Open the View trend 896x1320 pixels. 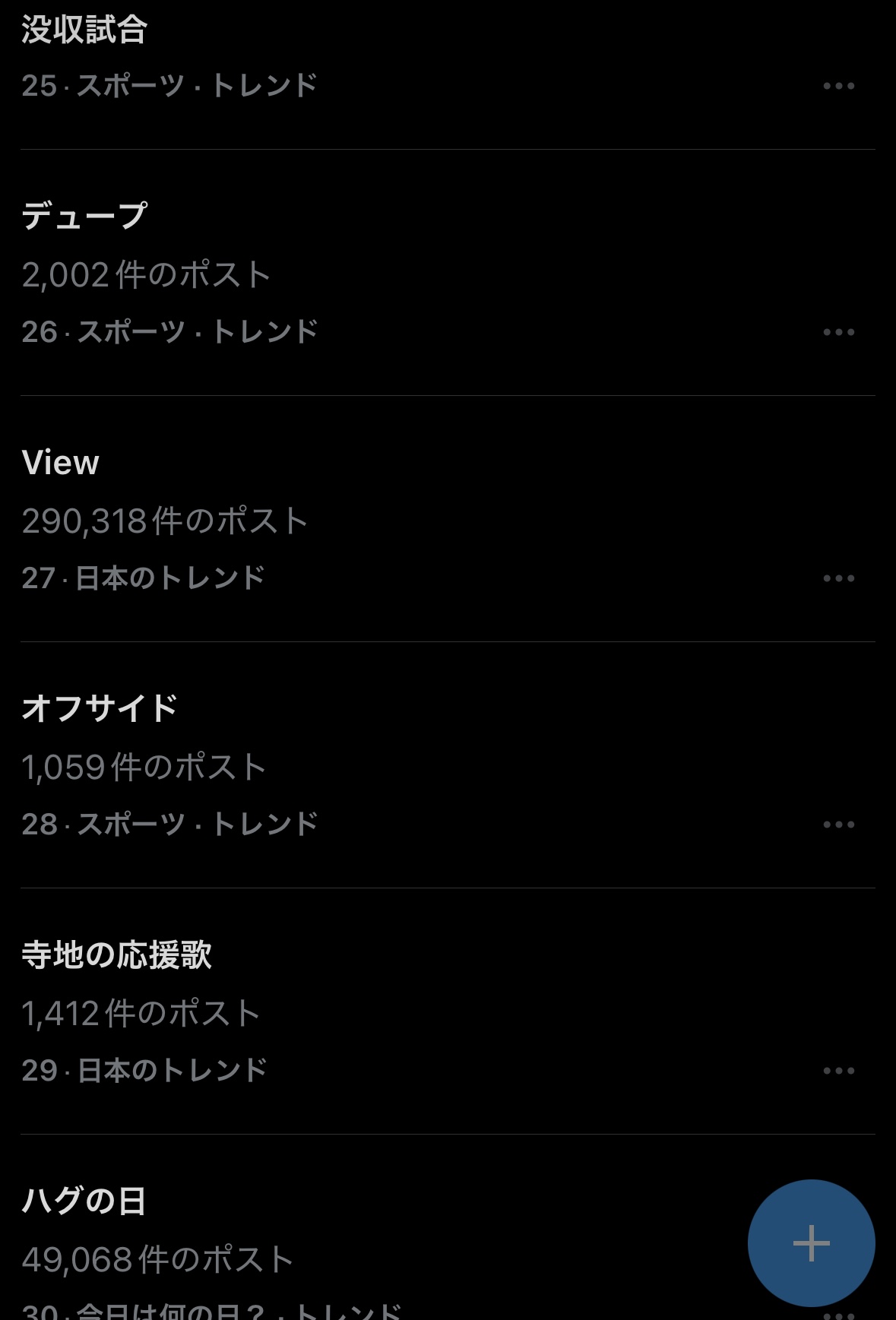[61, 463]
